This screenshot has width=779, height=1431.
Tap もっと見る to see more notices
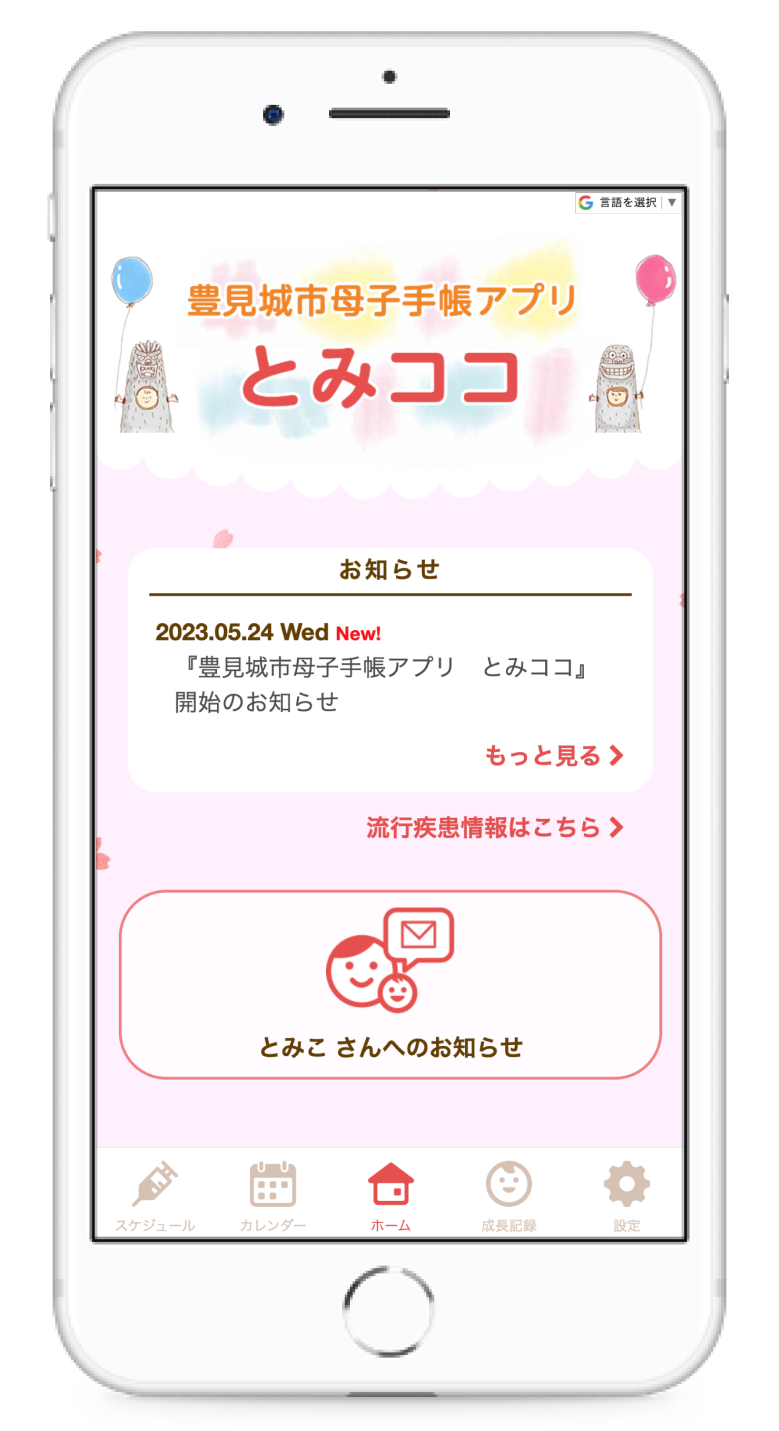pos(554,756)
